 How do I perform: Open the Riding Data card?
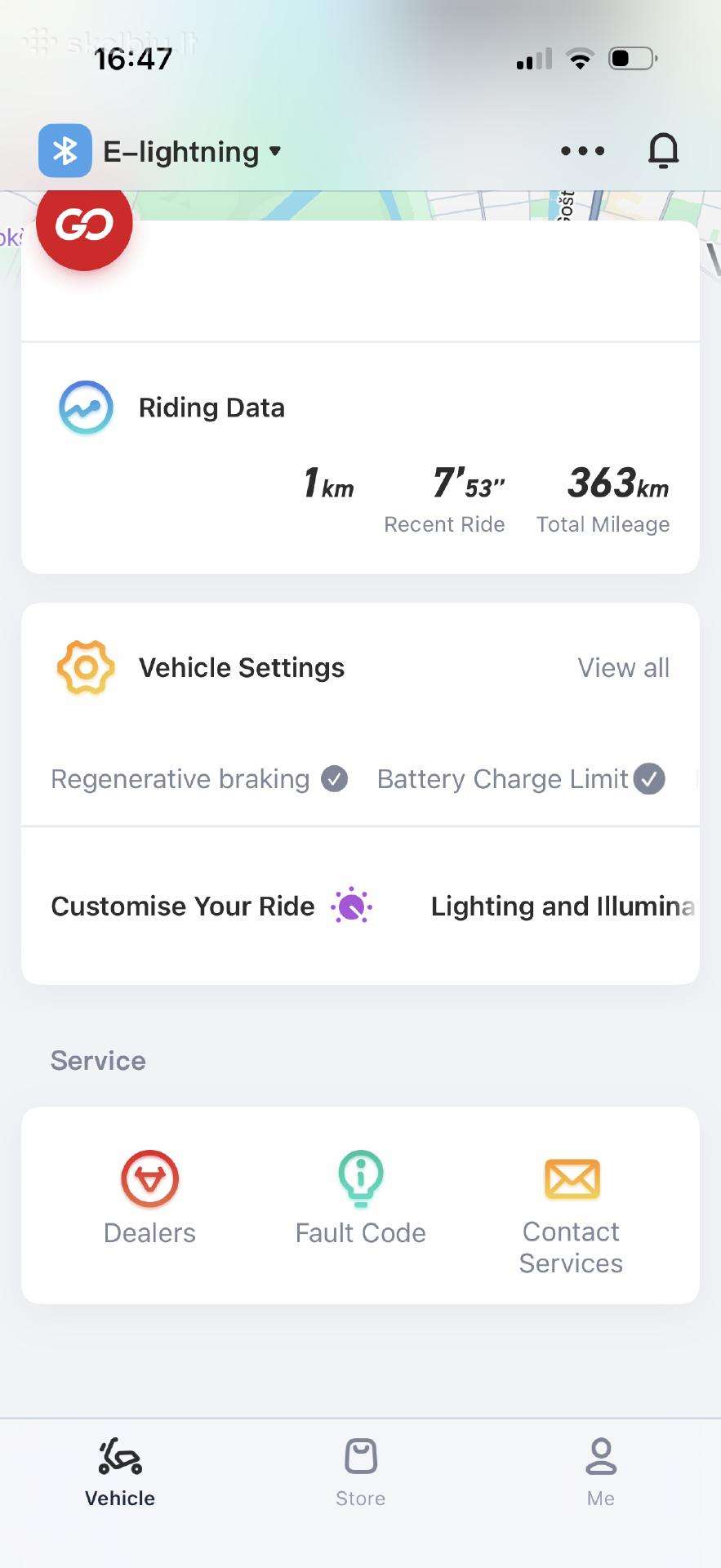pyautogui.click(x=360, y=458)
